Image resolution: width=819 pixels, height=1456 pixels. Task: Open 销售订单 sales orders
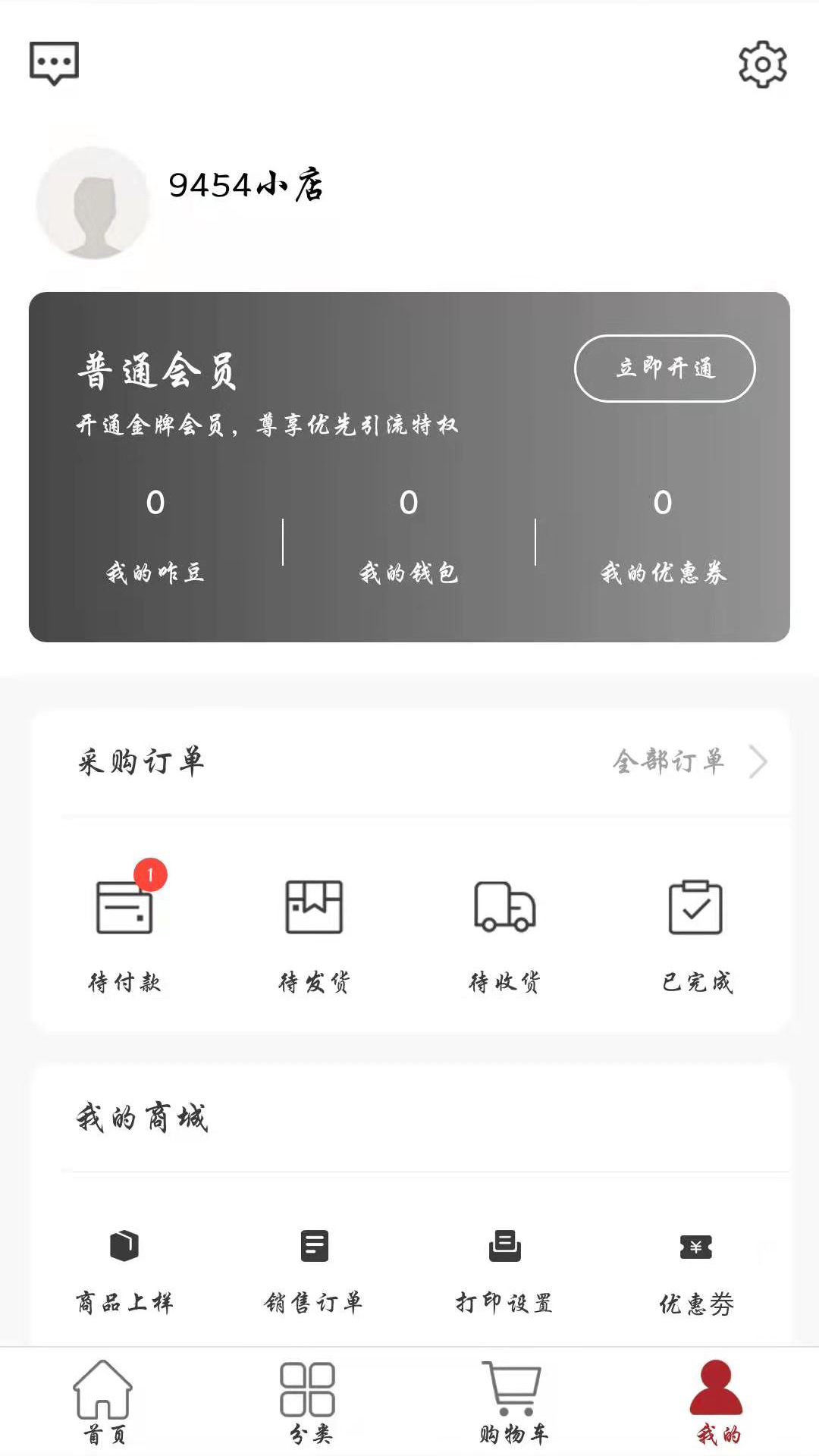tap(314, 1272)
